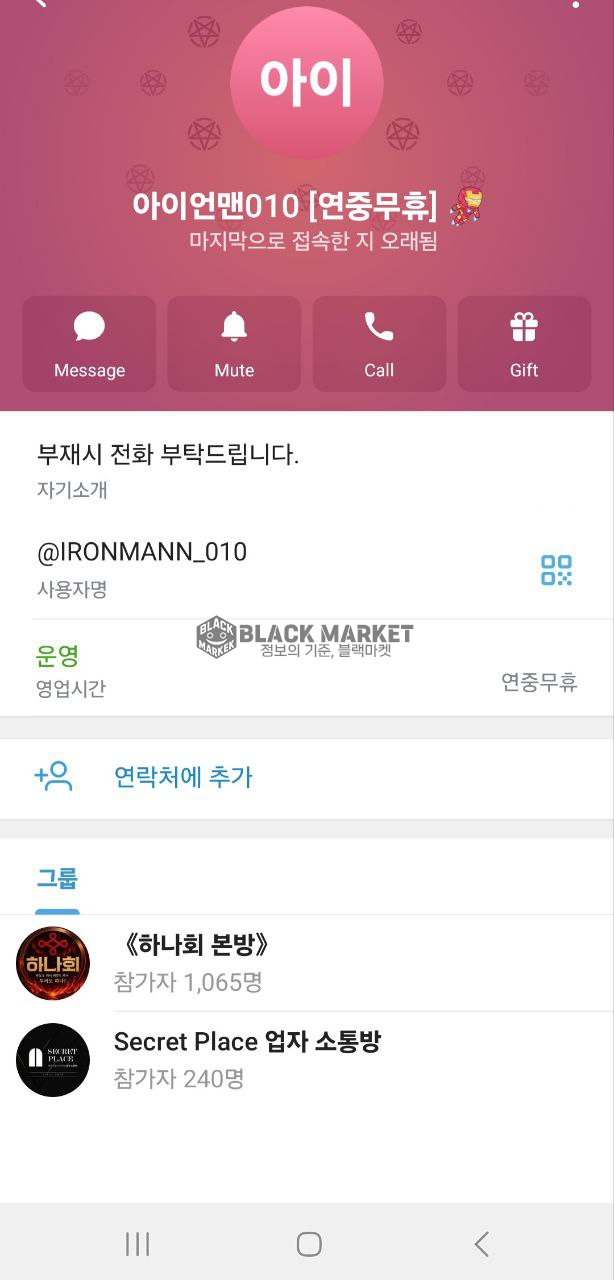614x1280 pixels.
Task: View the 아이 profile avatar
Action: [x=306, y=84]
